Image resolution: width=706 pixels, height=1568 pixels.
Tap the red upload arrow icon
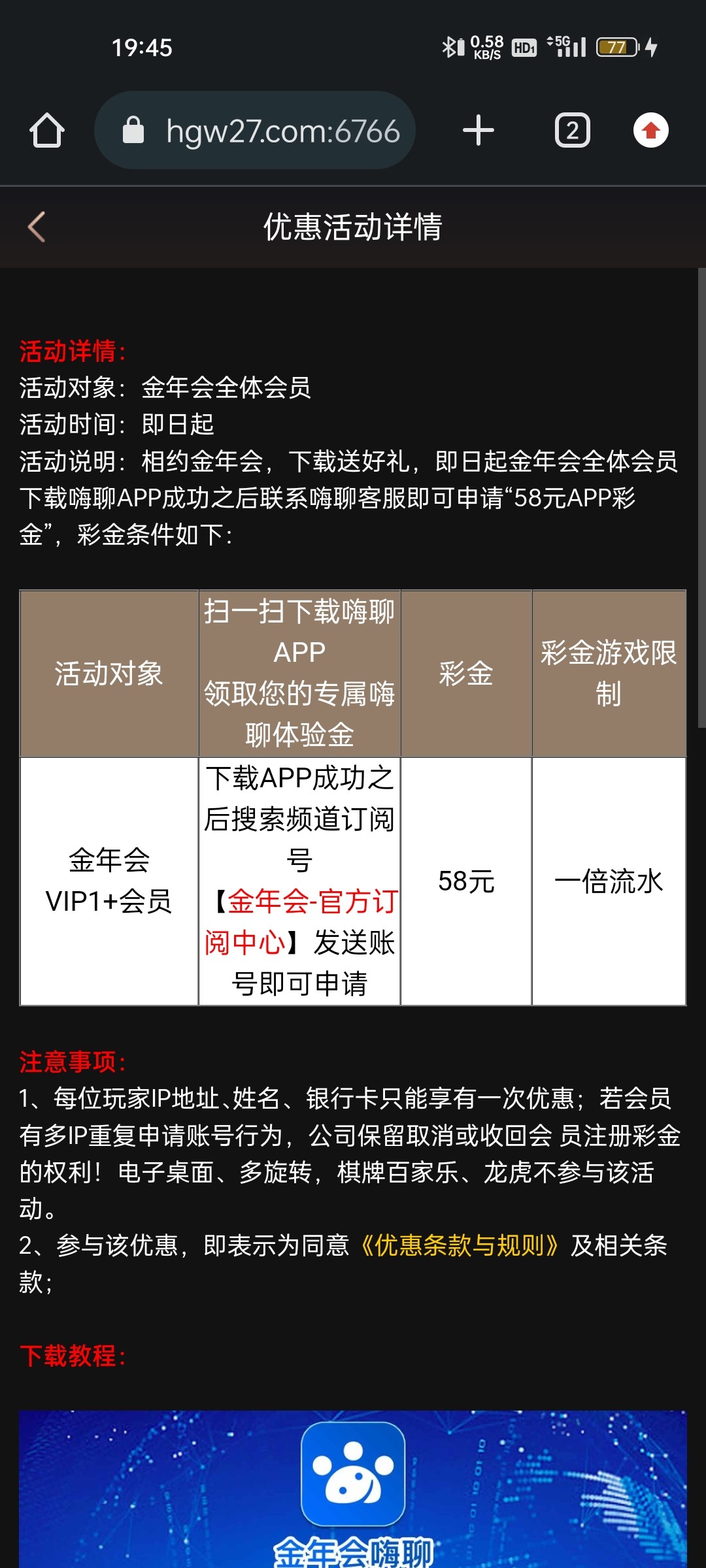click(x=650, y=131)
